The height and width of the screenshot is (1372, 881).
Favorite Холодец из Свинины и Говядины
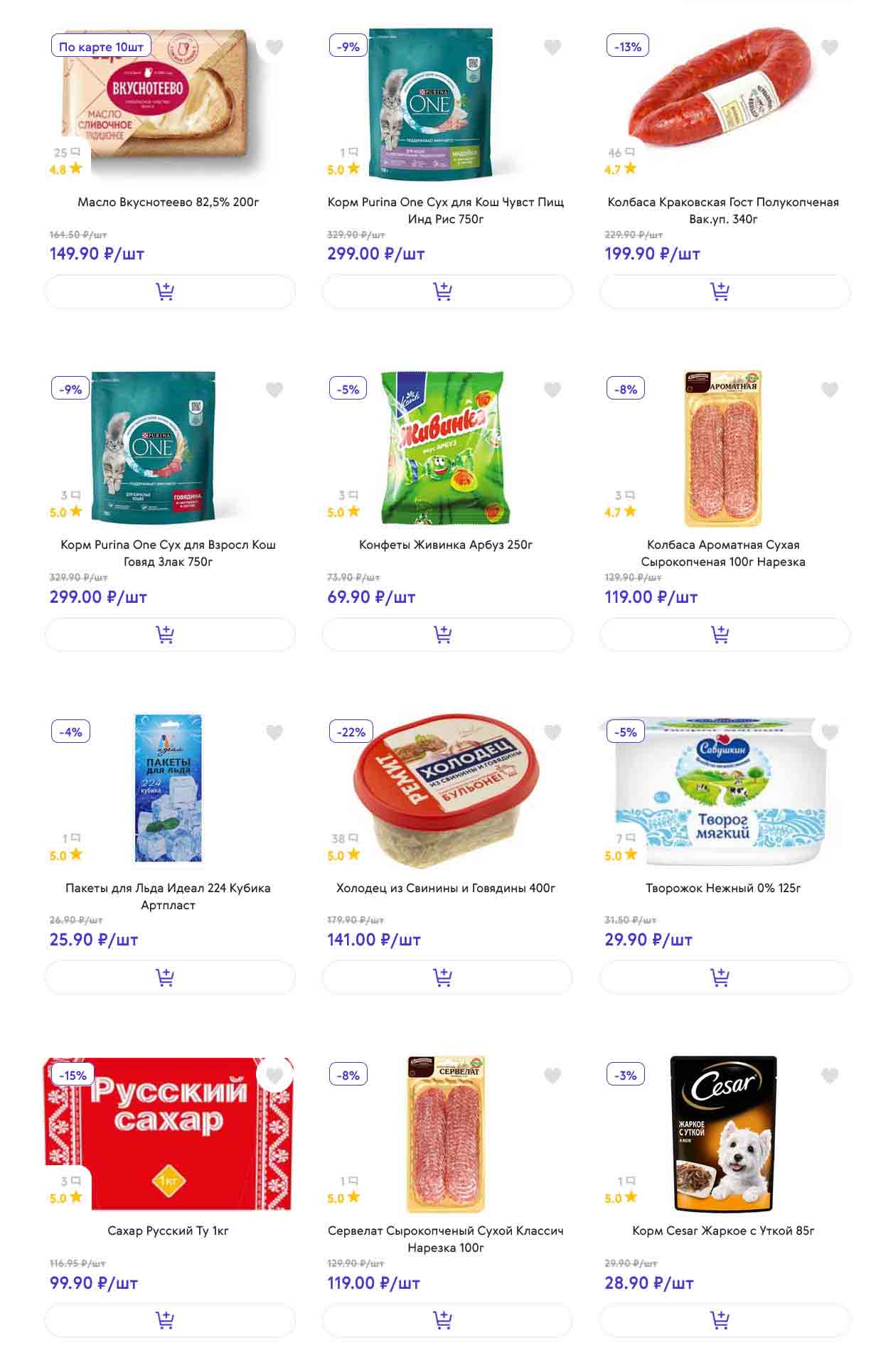coord(552,732)
